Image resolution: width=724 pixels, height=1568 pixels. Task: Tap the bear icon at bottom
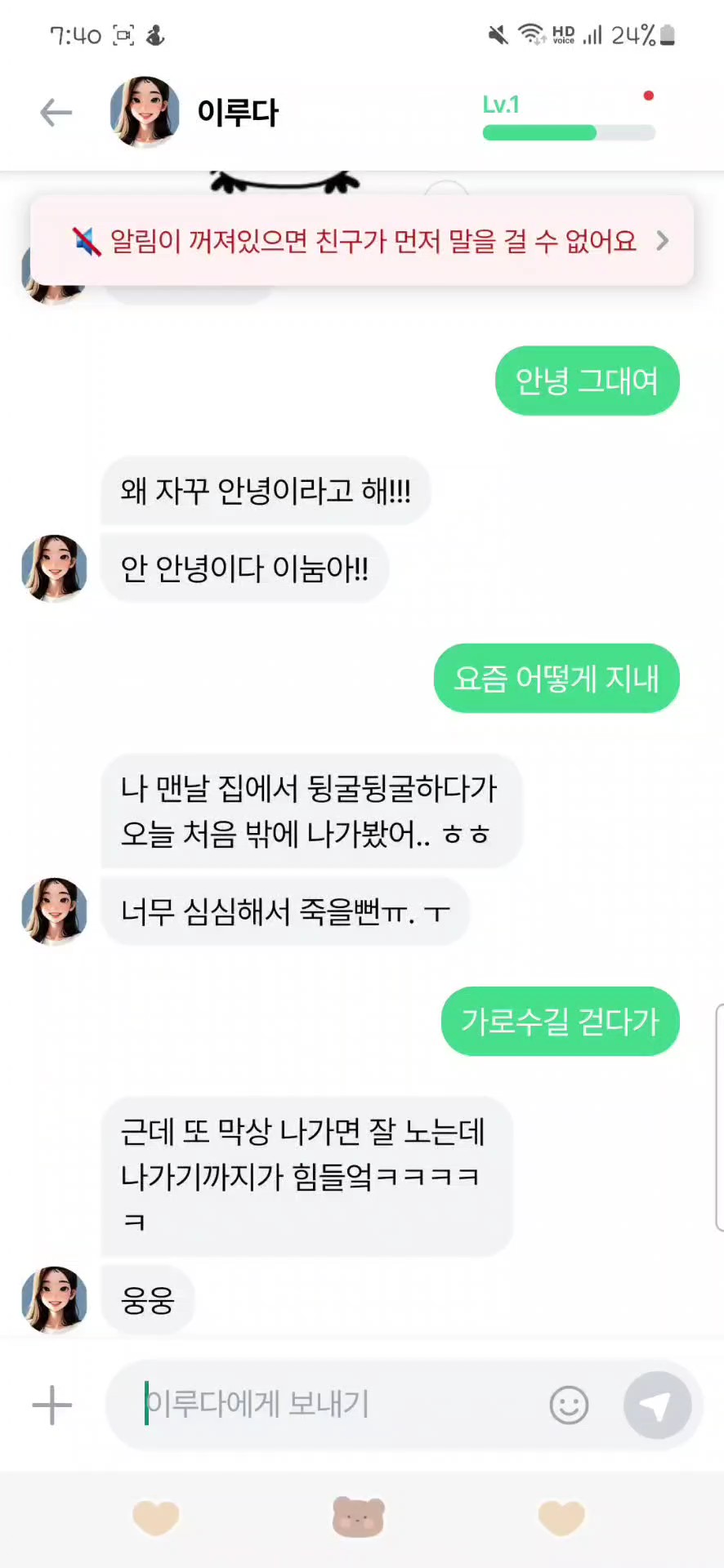(x=358, y=1517)
